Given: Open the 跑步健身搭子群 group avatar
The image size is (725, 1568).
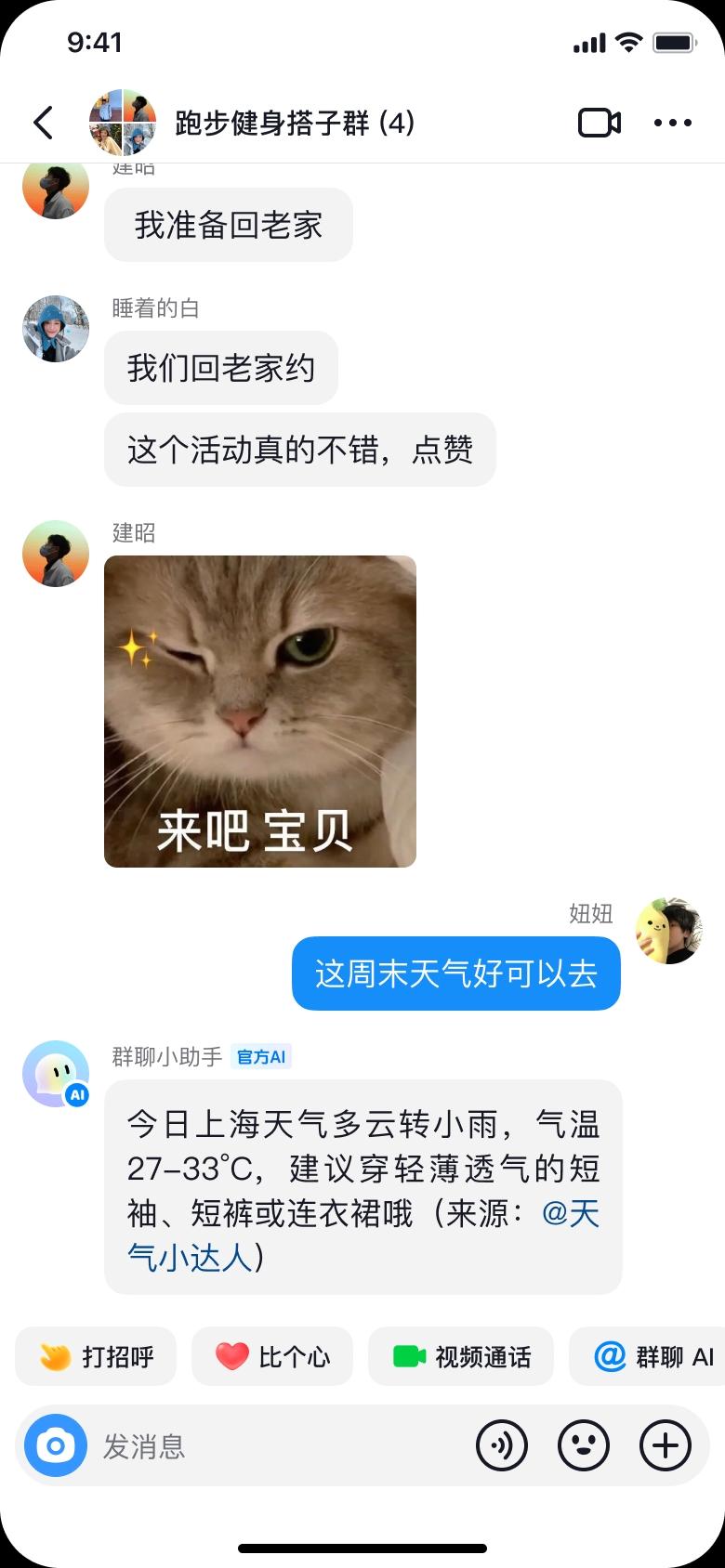Looking at the screenshot, I should (123, 123).
